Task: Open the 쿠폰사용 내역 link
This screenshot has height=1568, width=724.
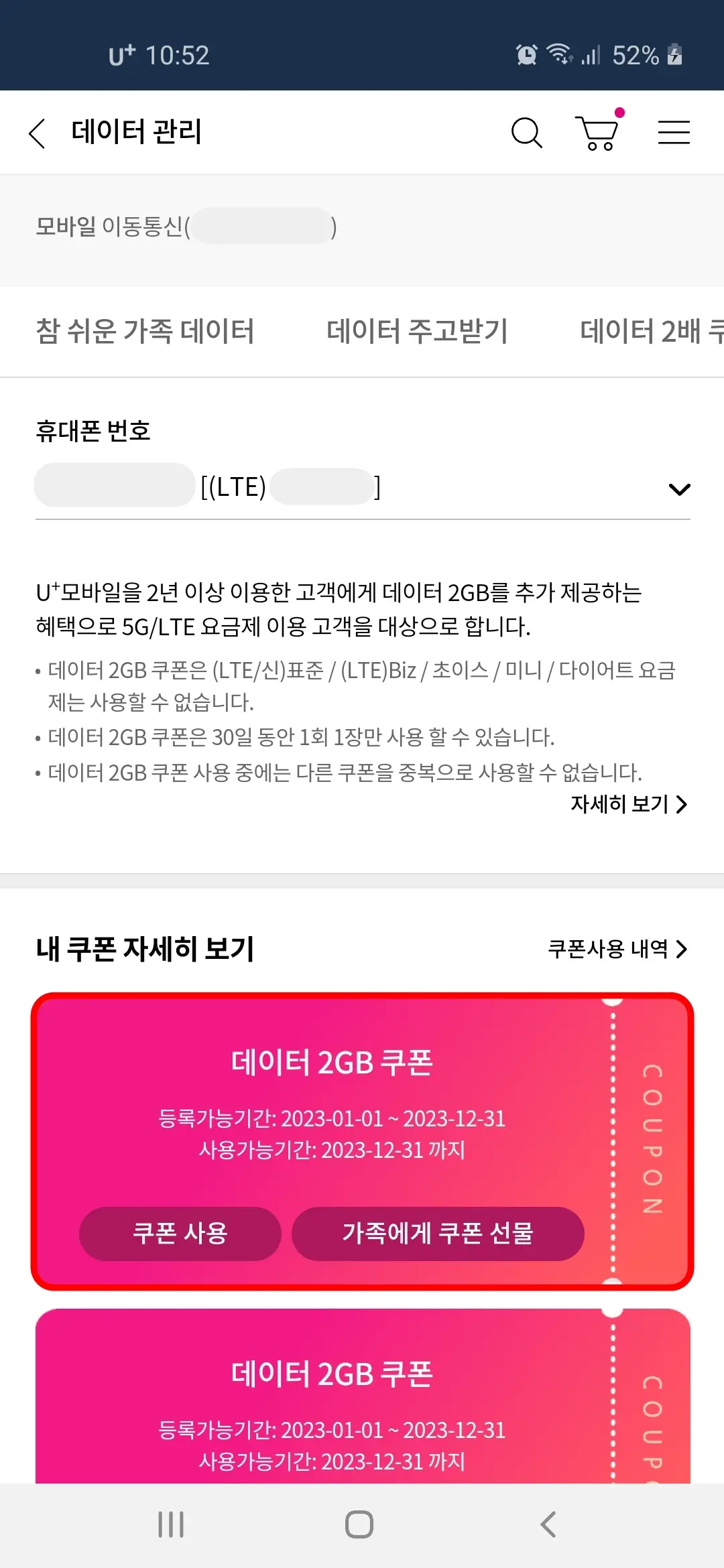Action: (x=609, y=949)
